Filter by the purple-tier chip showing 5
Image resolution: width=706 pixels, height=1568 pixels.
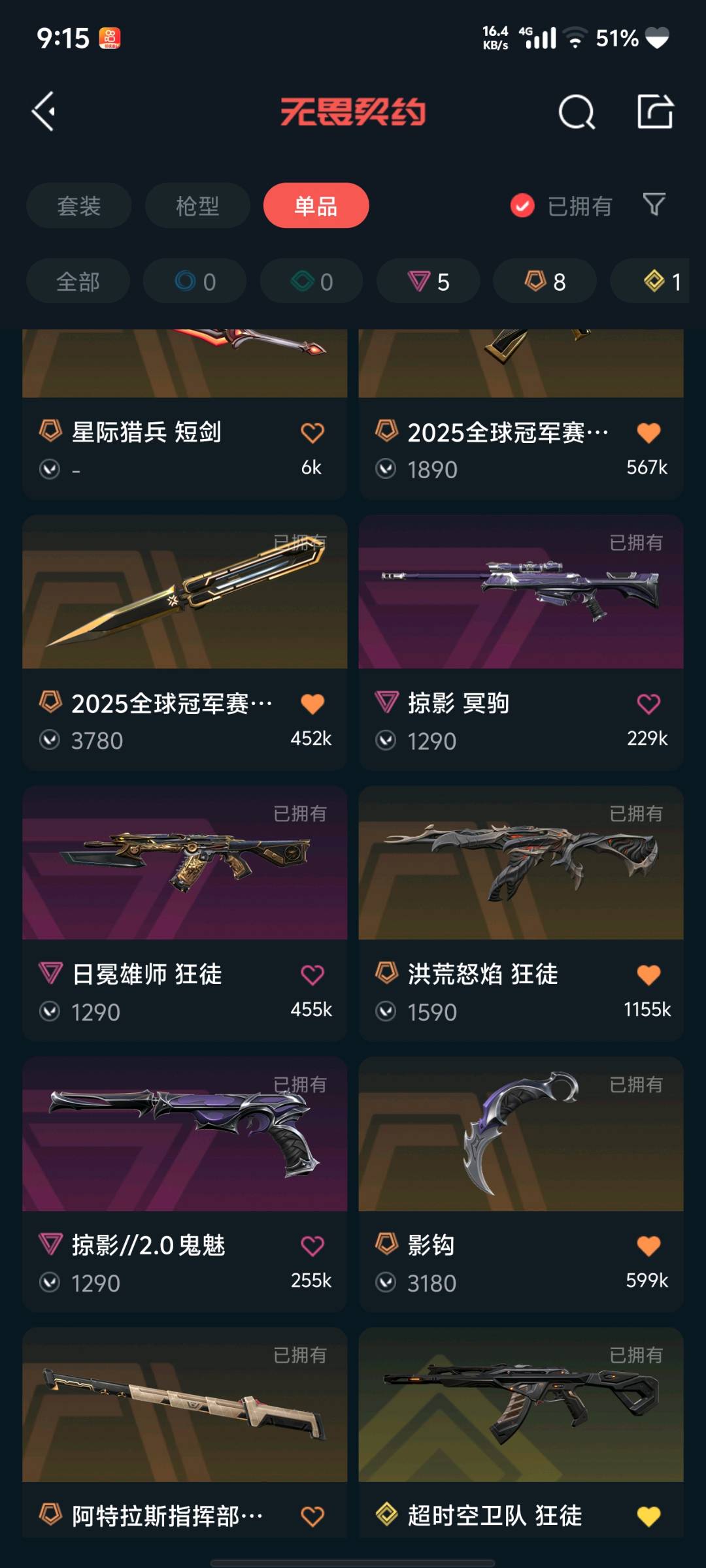[428, 282]
